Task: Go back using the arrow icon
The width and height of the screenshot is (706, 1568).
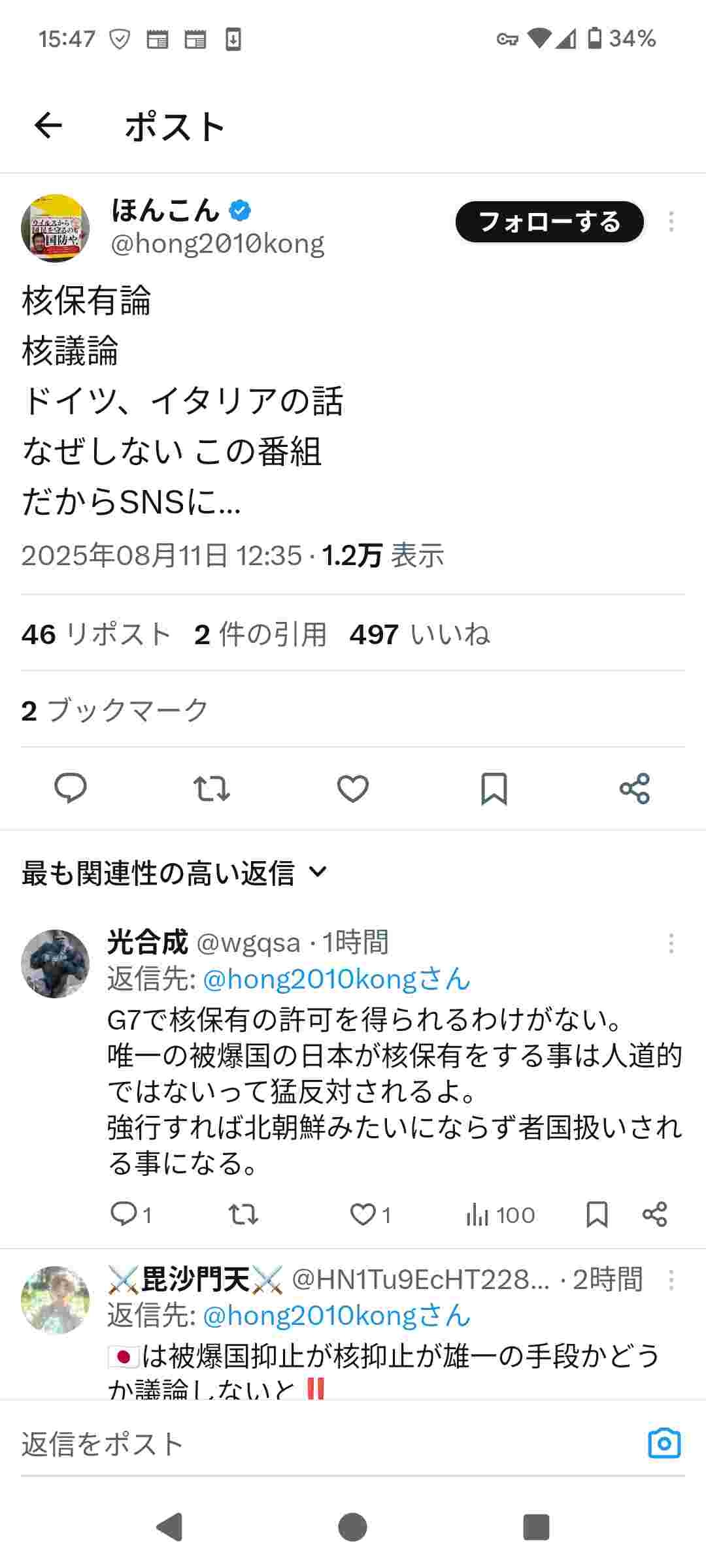Action: pos(48,125)
